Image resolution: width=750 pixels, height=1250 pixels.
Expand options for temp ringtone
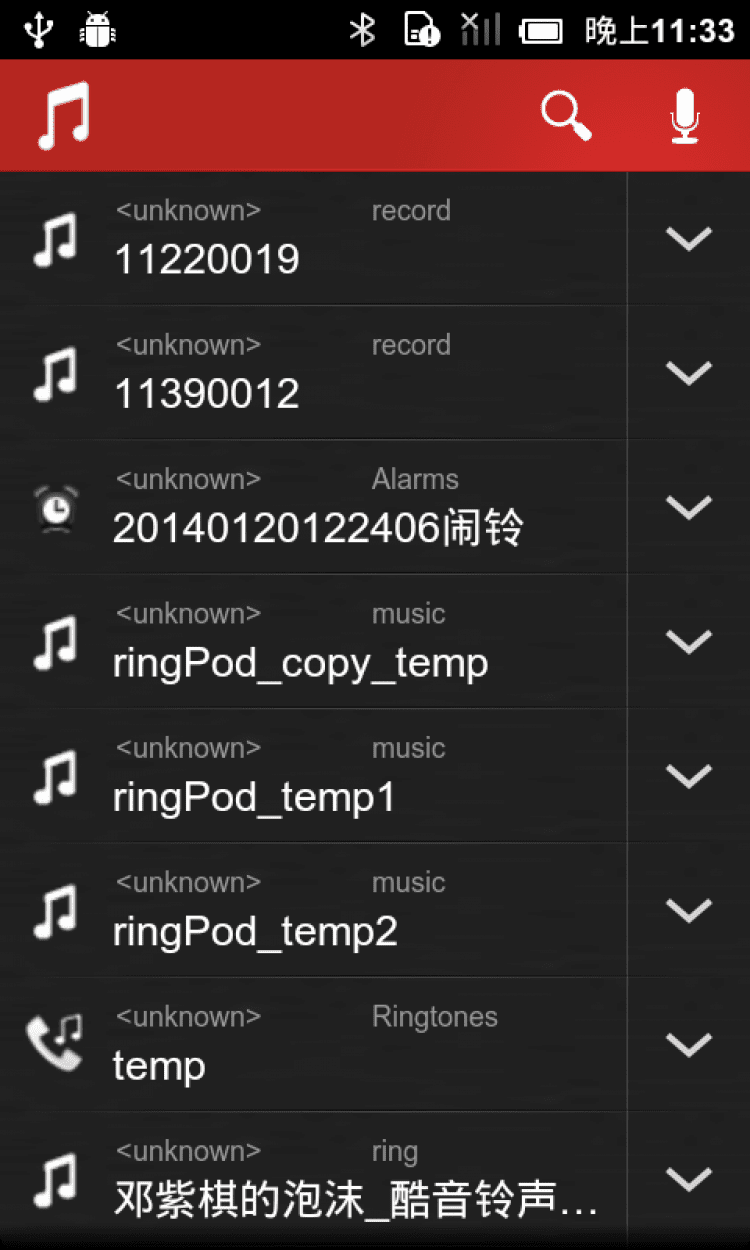coord(689,1044)
